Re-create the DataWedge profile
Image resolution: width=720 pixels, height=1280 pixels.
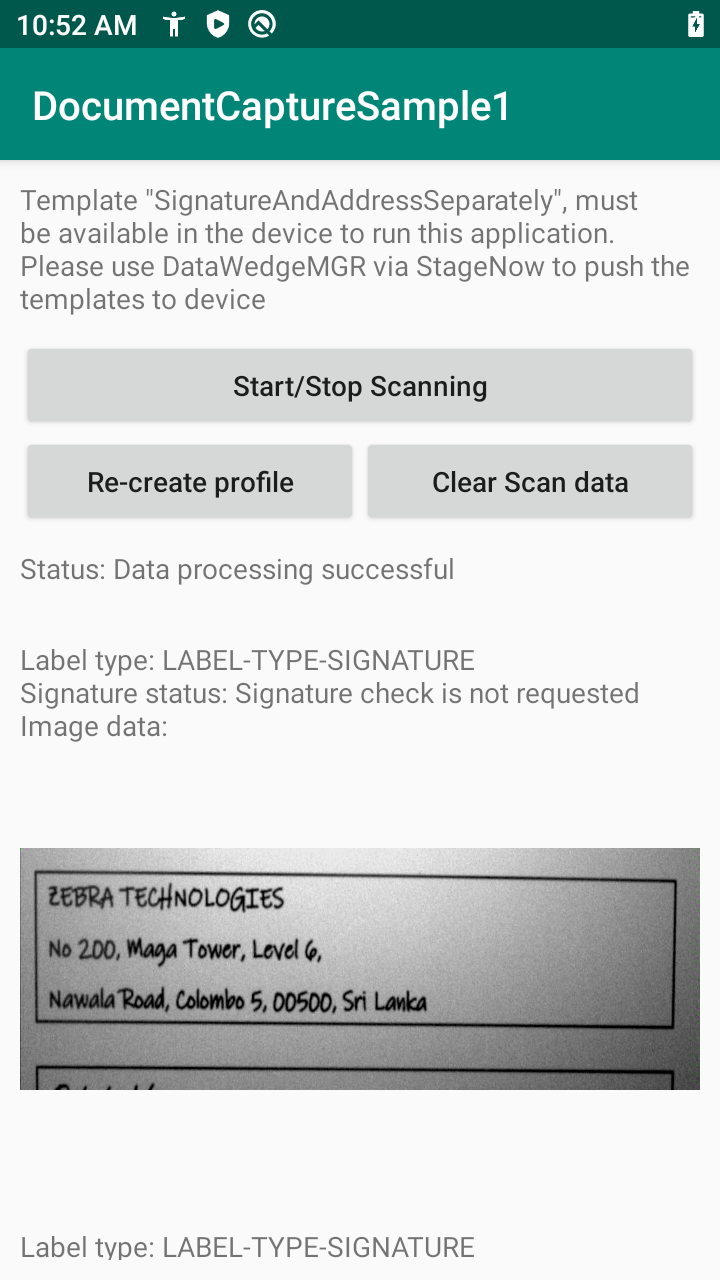point(190,482)
